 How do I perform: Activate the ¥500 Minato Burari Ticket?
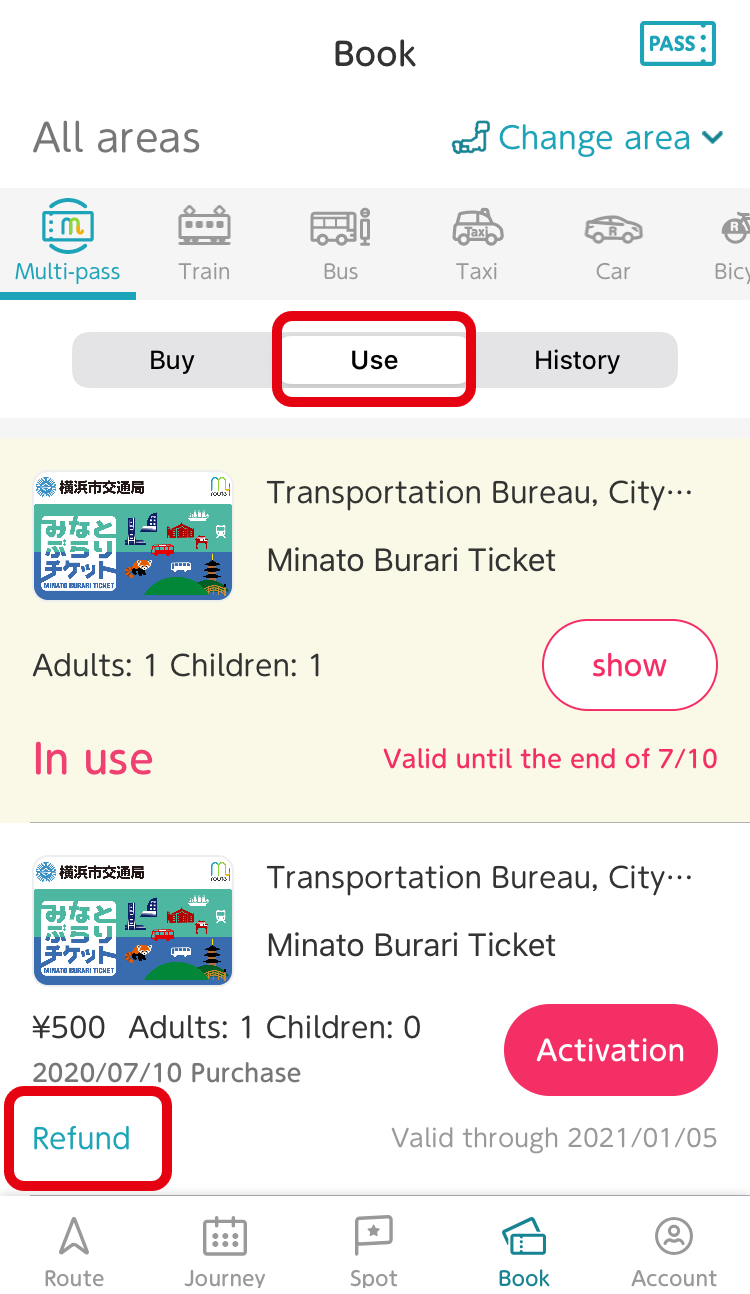[611, 1050]
